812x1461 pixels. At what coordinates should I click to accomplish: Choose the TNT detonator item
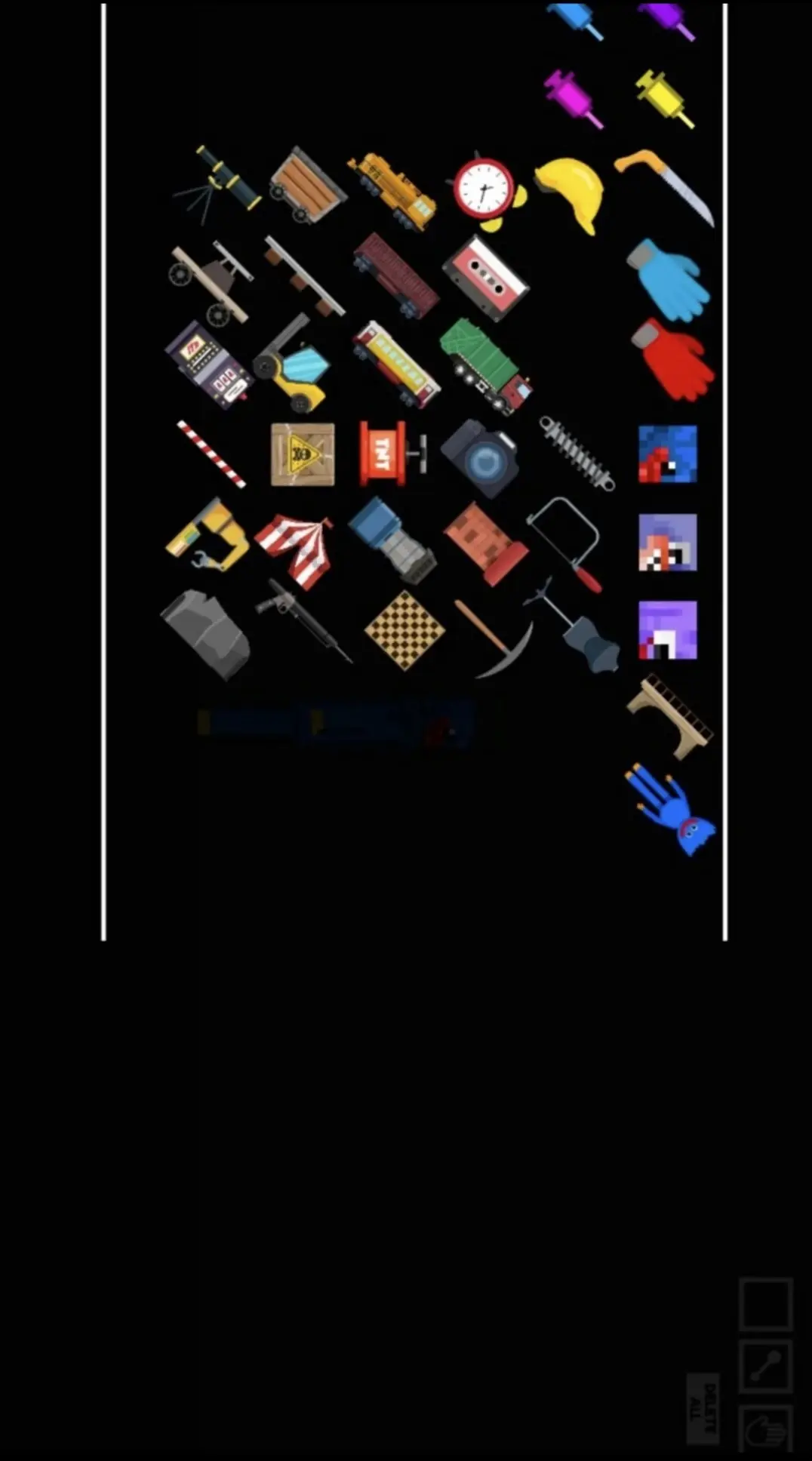(x=392, y=454)
